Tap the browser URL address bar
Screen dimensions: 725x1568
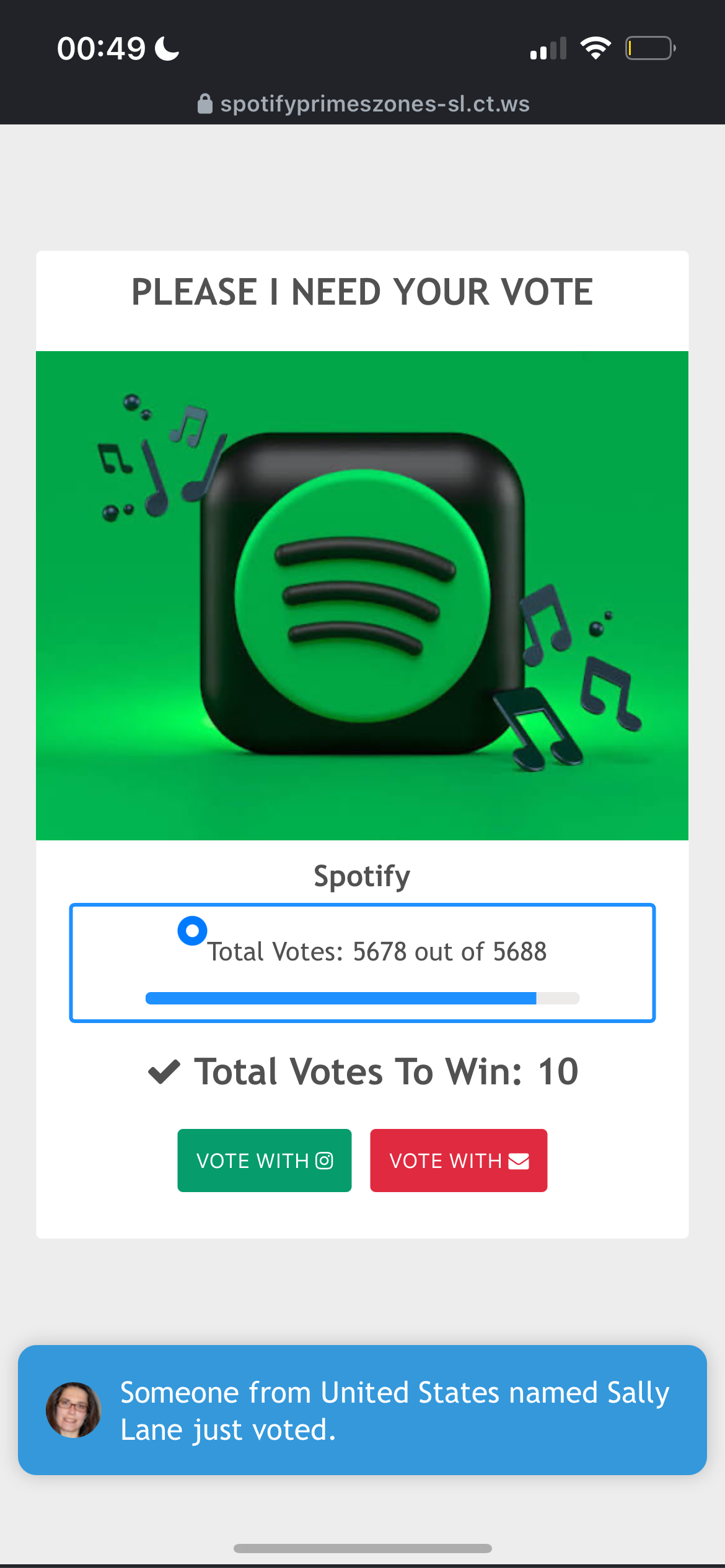[x=363, y=104]
